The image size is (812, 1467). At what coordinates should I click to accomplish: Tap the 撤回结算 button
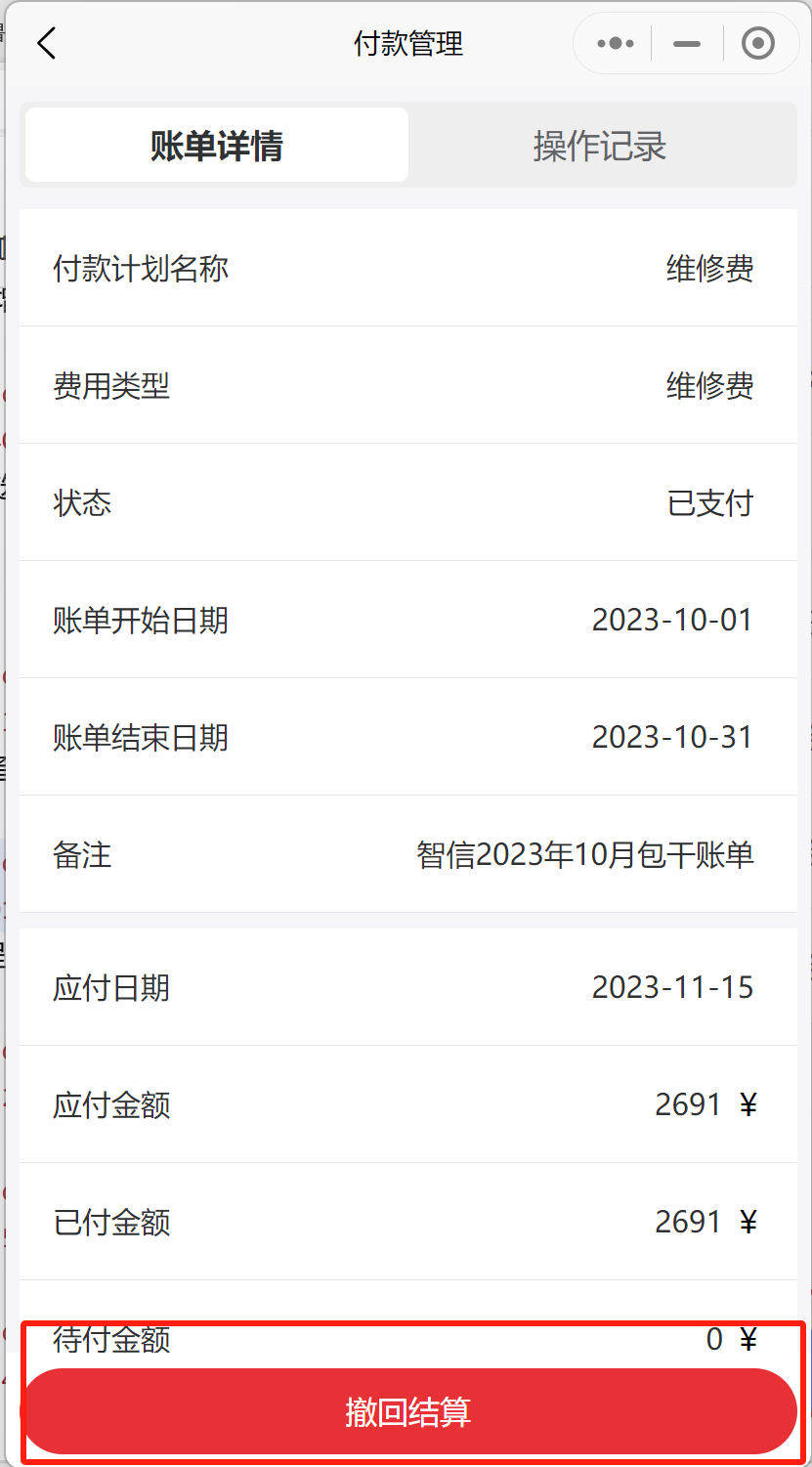tap(408, 1412)
